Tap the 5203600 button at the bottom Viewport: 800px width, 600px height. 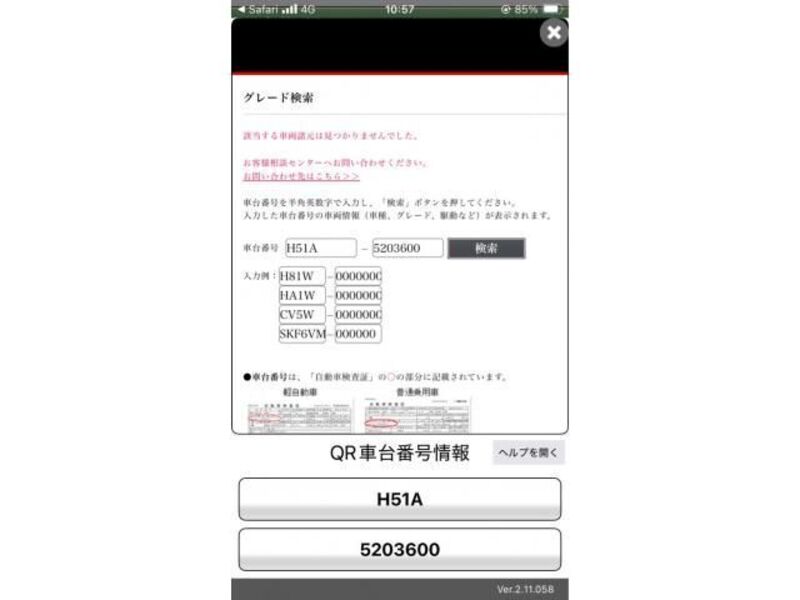(x=399, y=549)
